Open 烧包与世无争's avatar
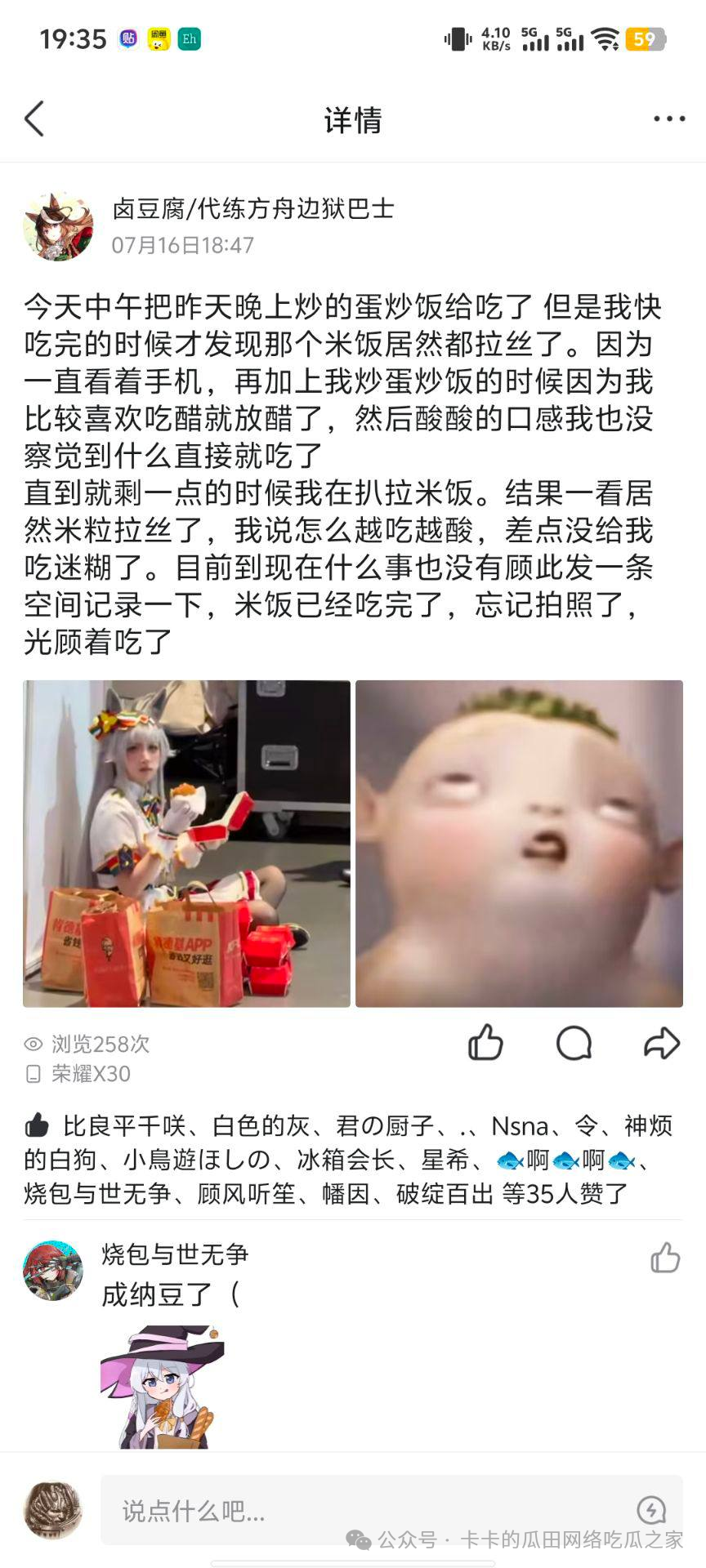706x1568 pixels. click(x=53, y=1270)
